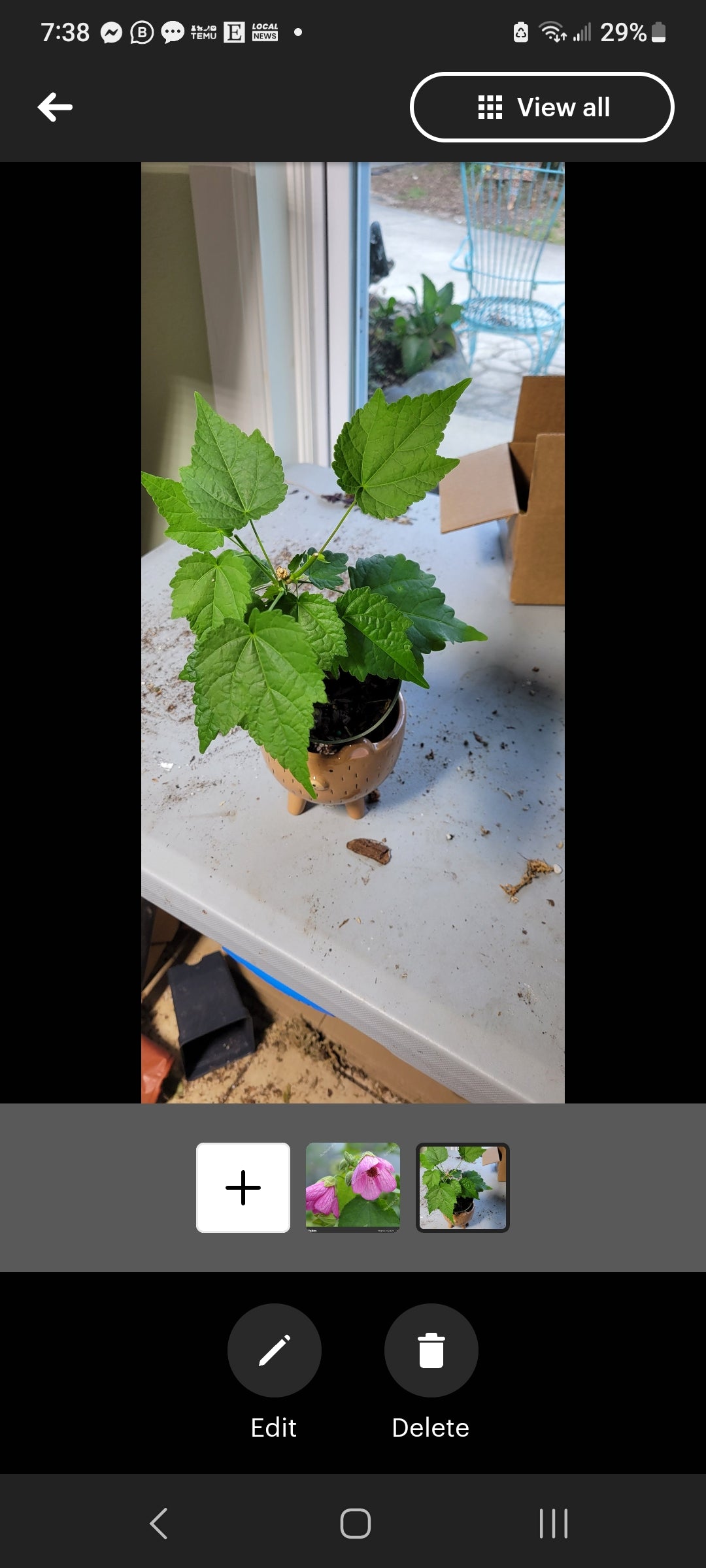The height and width of the screenshot is (1568, 706).
Task: Go back using the top-left arrow
Action: point(55,107)
